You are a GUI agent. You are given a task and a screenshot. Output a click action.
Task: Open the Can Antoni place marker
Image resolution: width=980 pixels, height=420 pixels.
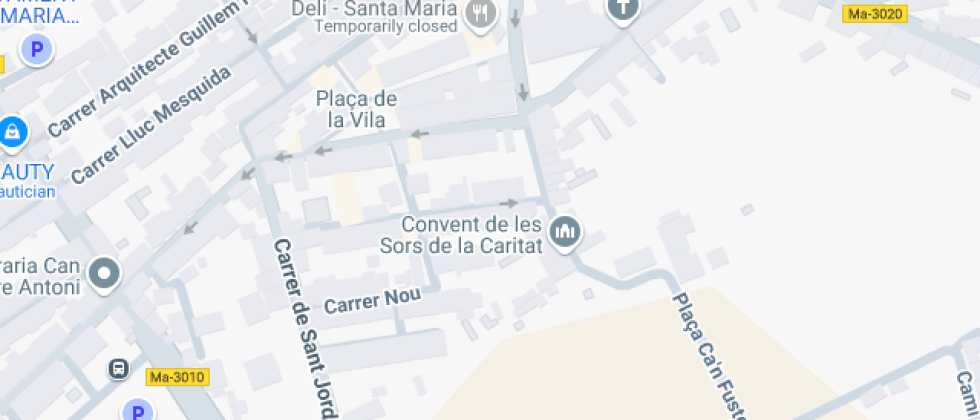point(104,273)
